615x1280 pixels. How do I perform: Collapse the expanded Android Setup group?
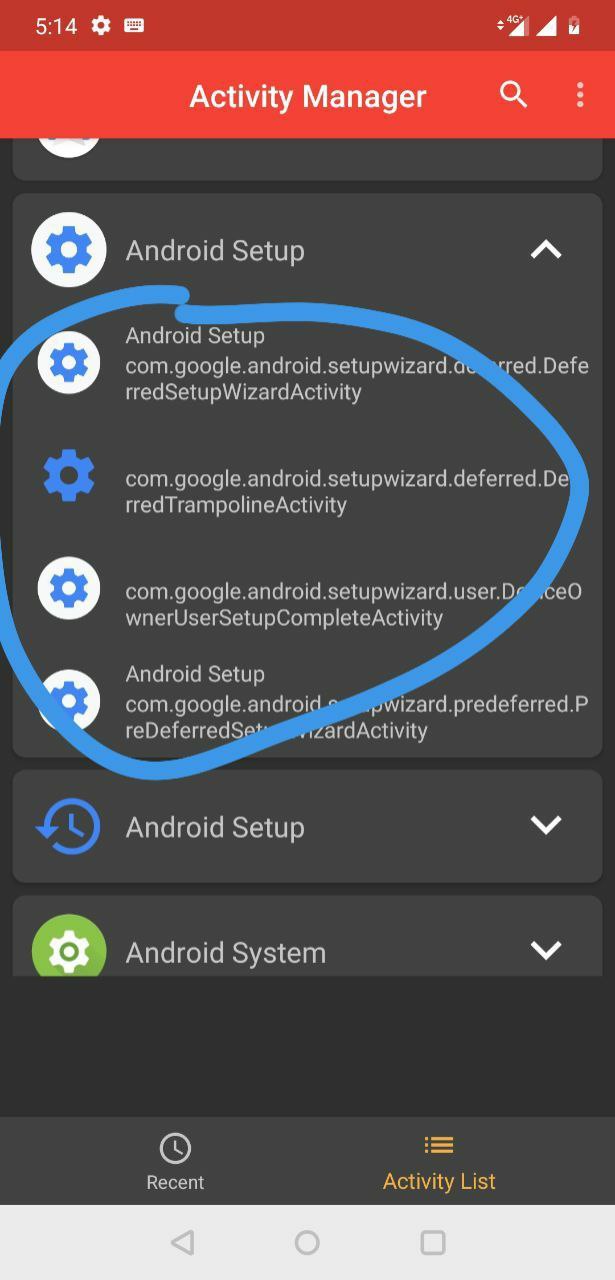point(545,250)
